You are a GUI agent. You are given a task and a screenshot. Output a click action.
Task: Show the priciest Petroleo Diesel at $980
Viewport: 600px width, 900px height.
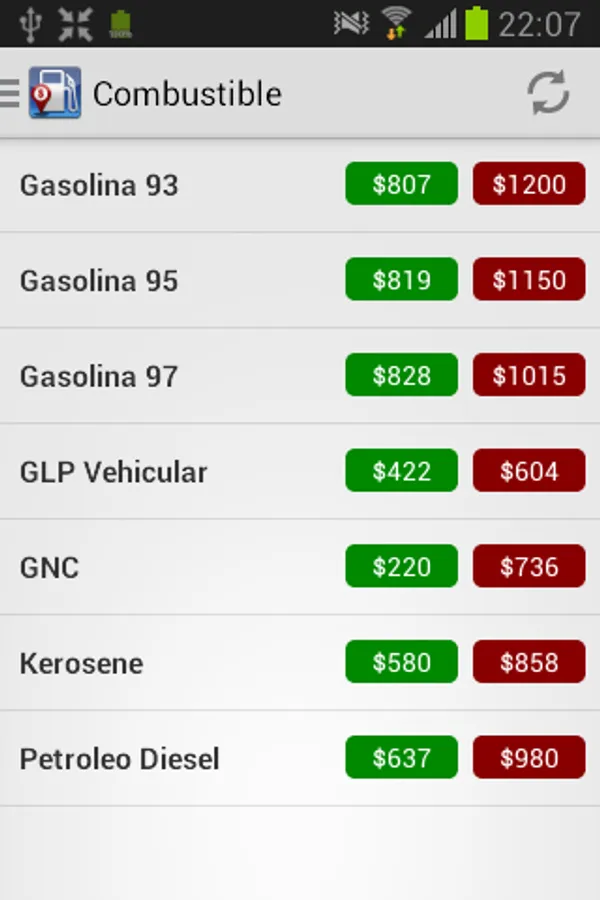click(x=529, y=758)
